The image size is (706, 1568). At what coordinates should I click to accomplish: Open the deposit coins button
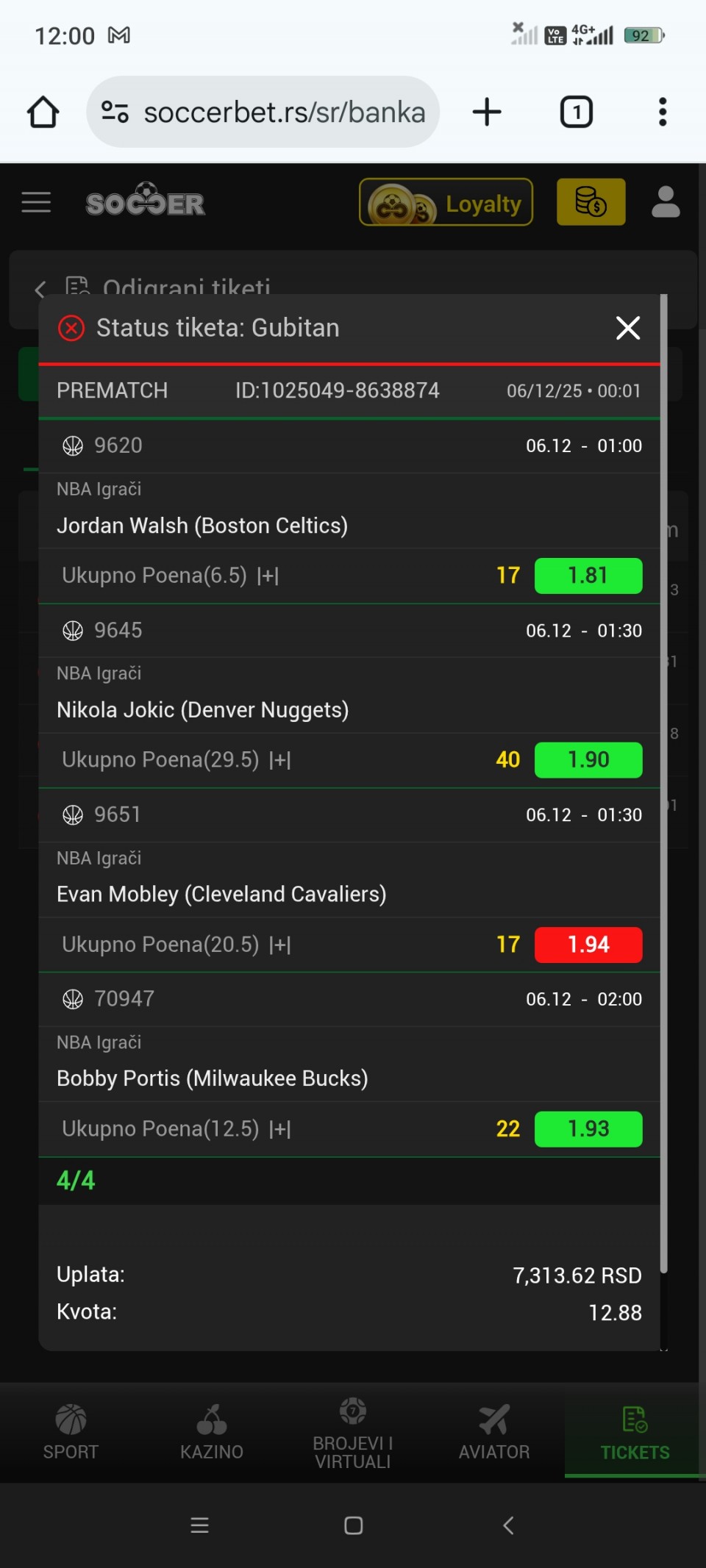point(591,202)
